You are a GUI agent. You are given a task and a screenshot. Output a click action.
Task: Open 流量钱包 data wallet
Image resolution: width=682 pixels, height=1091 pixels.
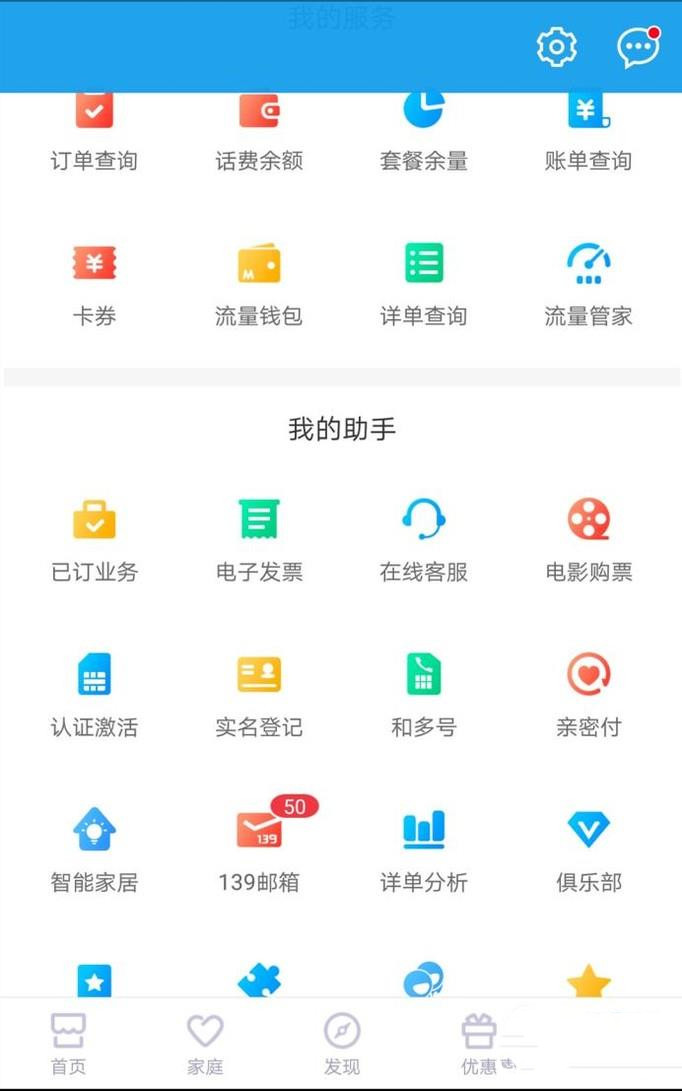pyautogui.click(x=259, y=284)
